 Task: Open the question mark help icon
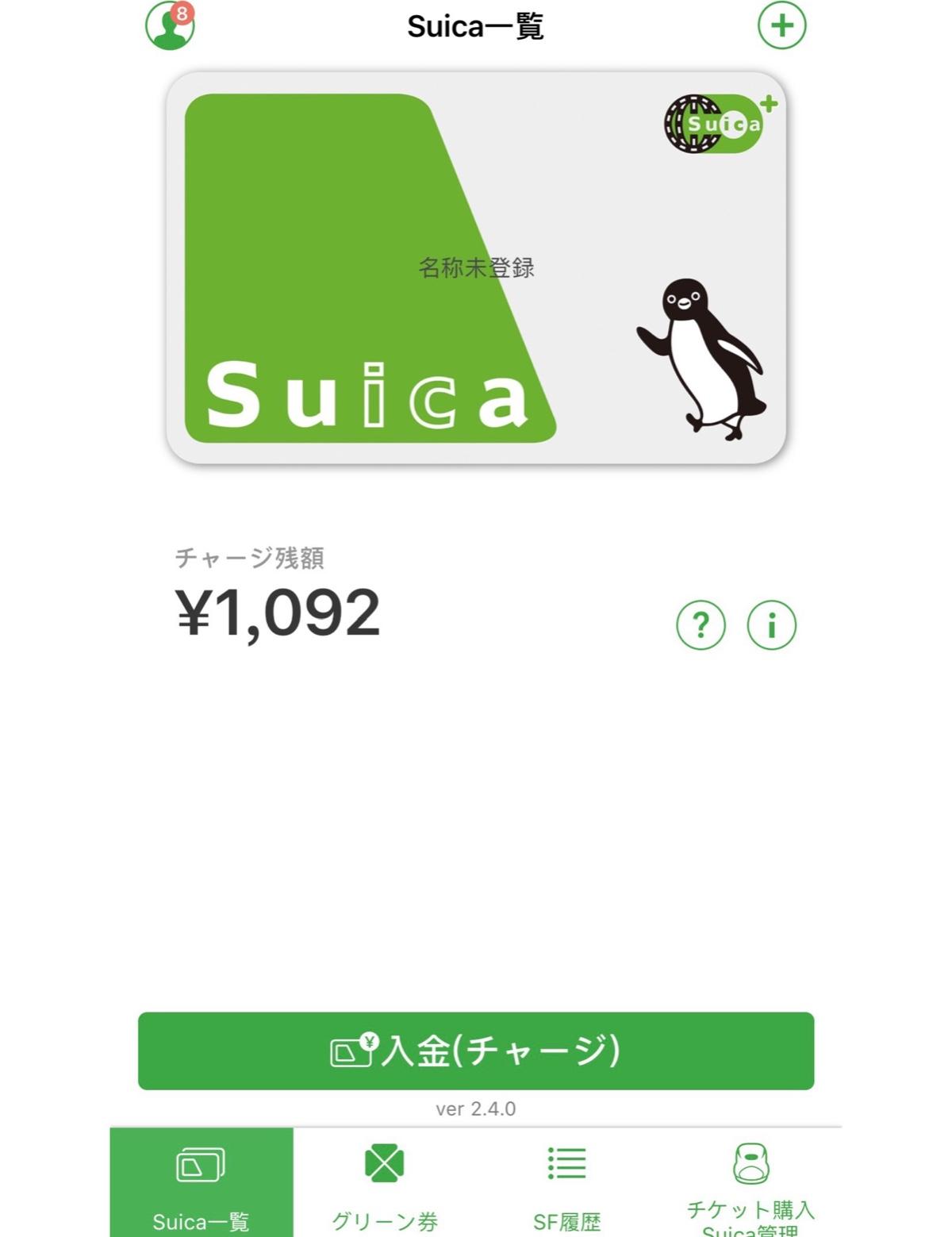pyautogui.click(x=701, y=625)
